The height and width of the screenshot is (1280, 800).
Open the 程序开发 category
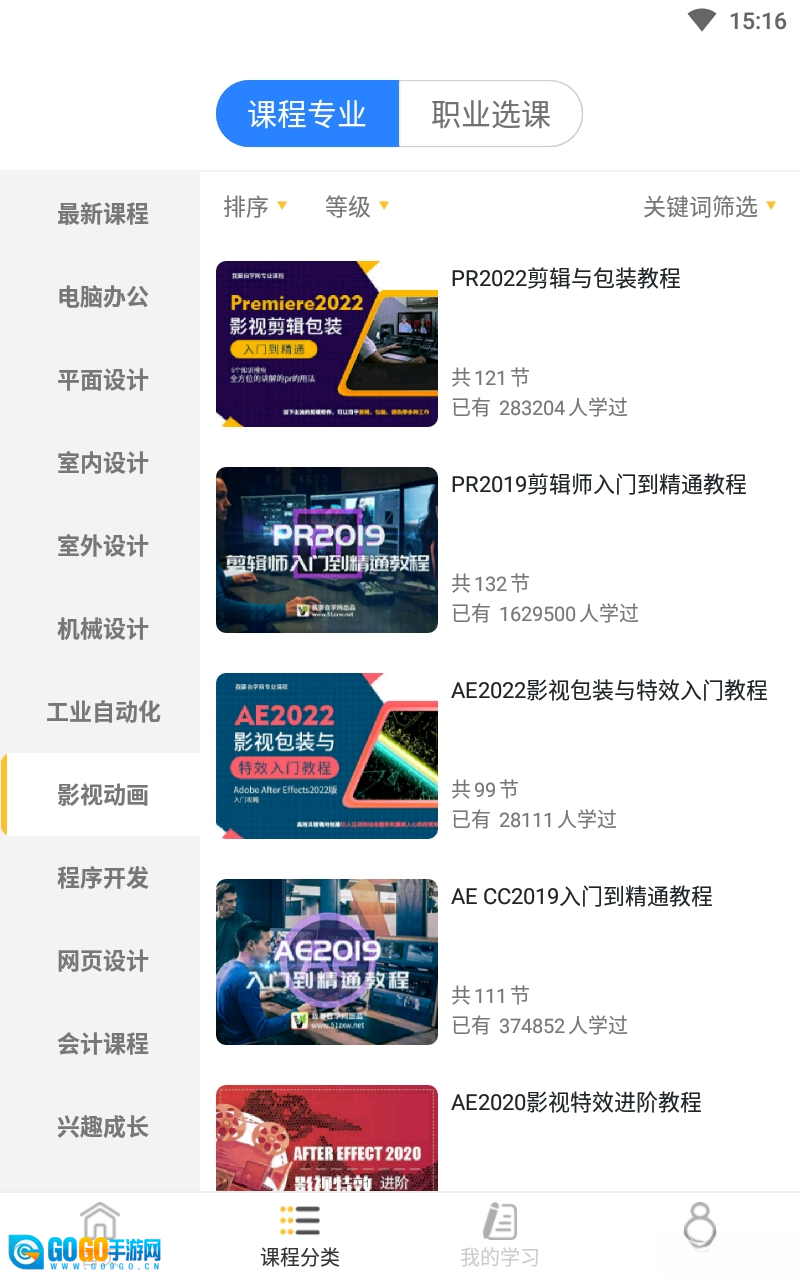102,877
